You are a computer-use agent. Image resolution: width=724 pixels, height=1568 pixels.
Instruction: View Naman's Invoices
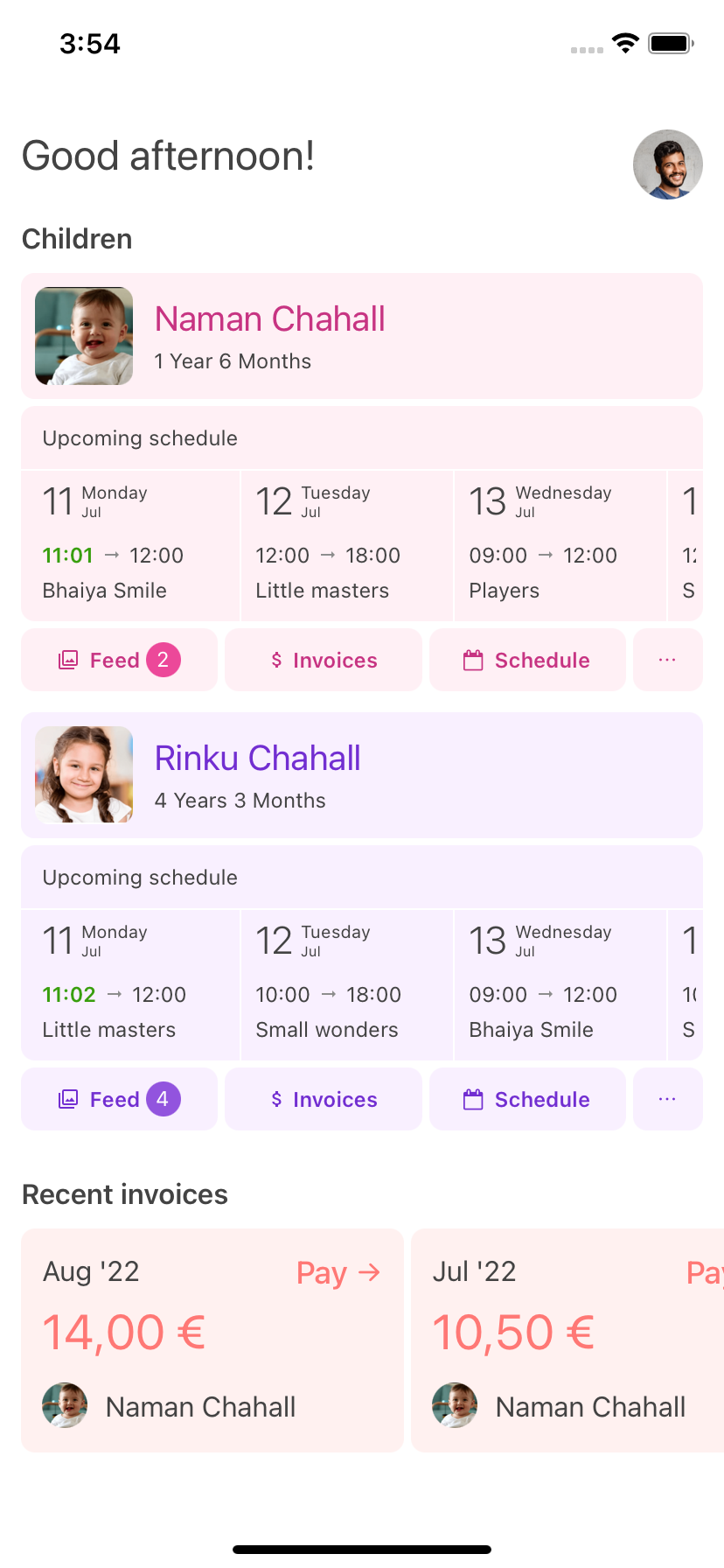tap(324, 660)
